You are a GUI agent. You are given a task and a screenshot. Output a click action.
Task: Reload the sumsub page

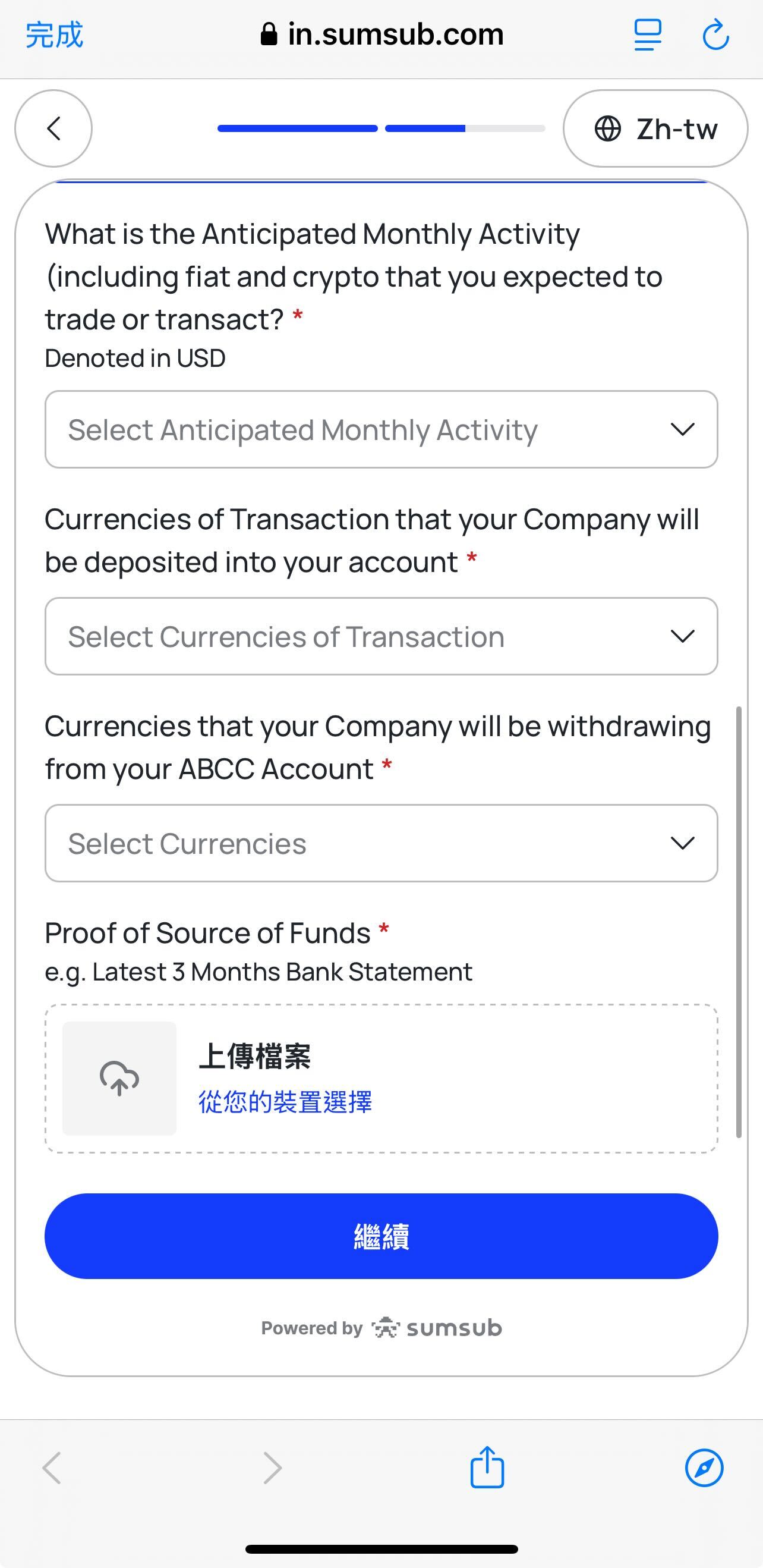pyautogui.click(x=715, y=34)
